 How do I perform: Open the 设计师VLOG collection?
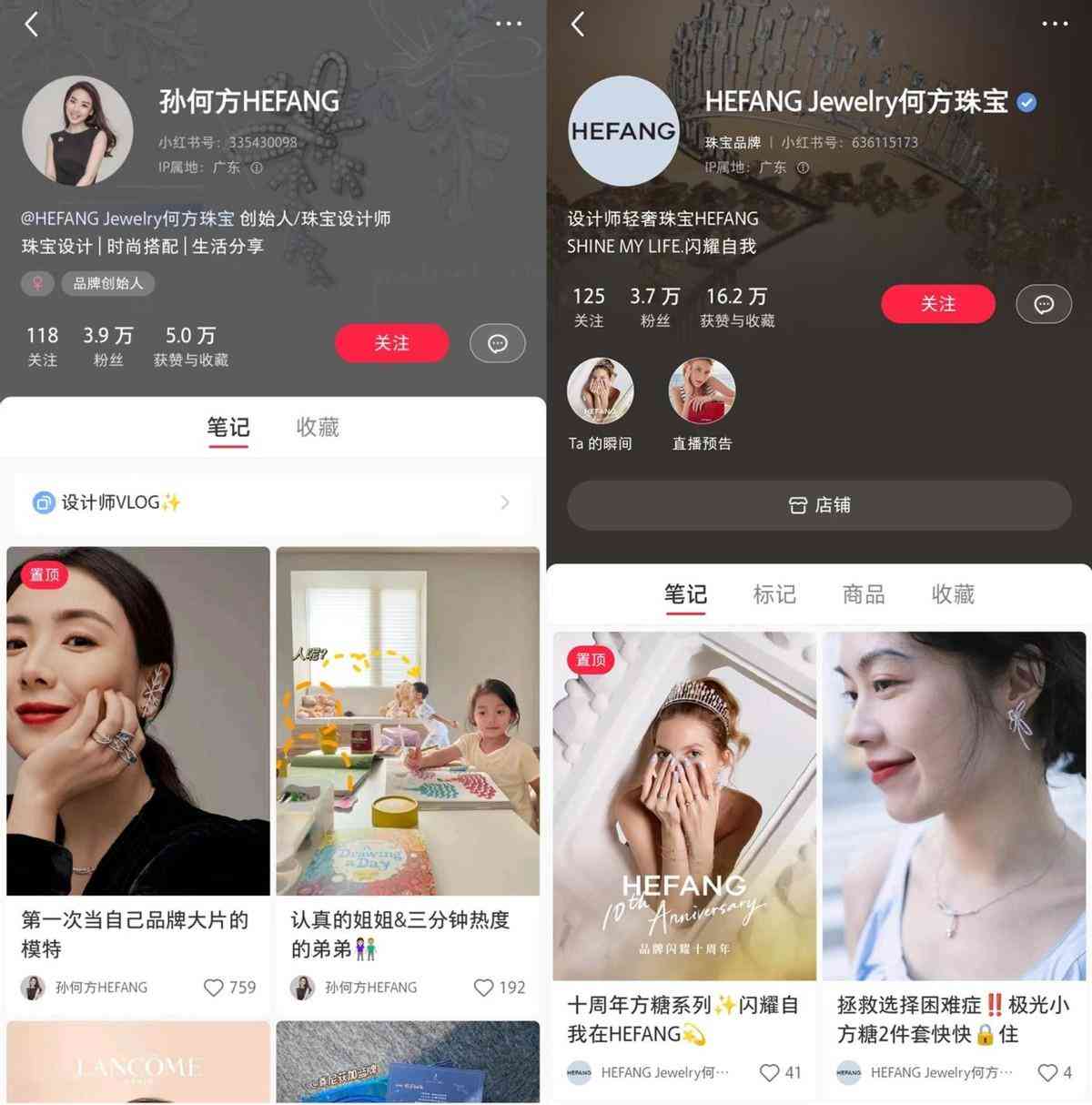271,502
